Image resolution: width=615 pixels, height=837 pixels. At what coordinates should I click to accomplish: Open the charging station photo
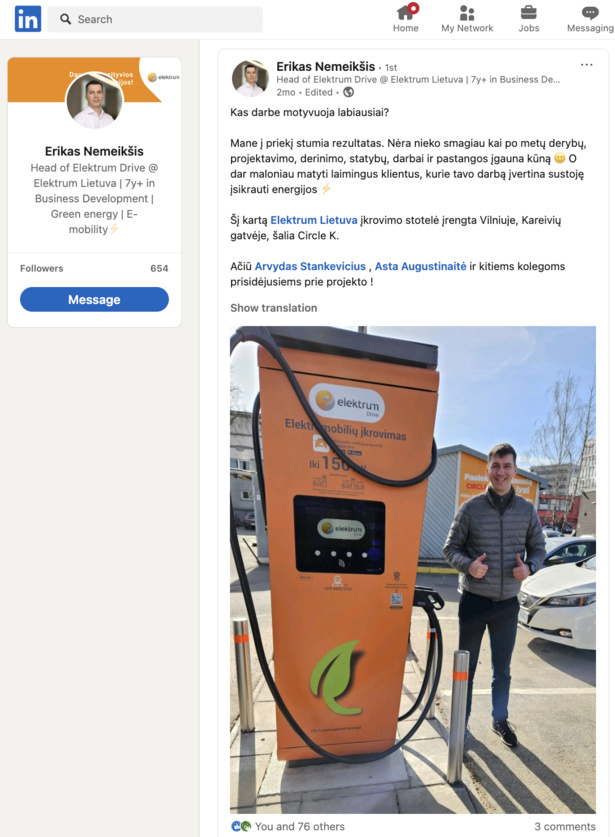pos(412,568)
